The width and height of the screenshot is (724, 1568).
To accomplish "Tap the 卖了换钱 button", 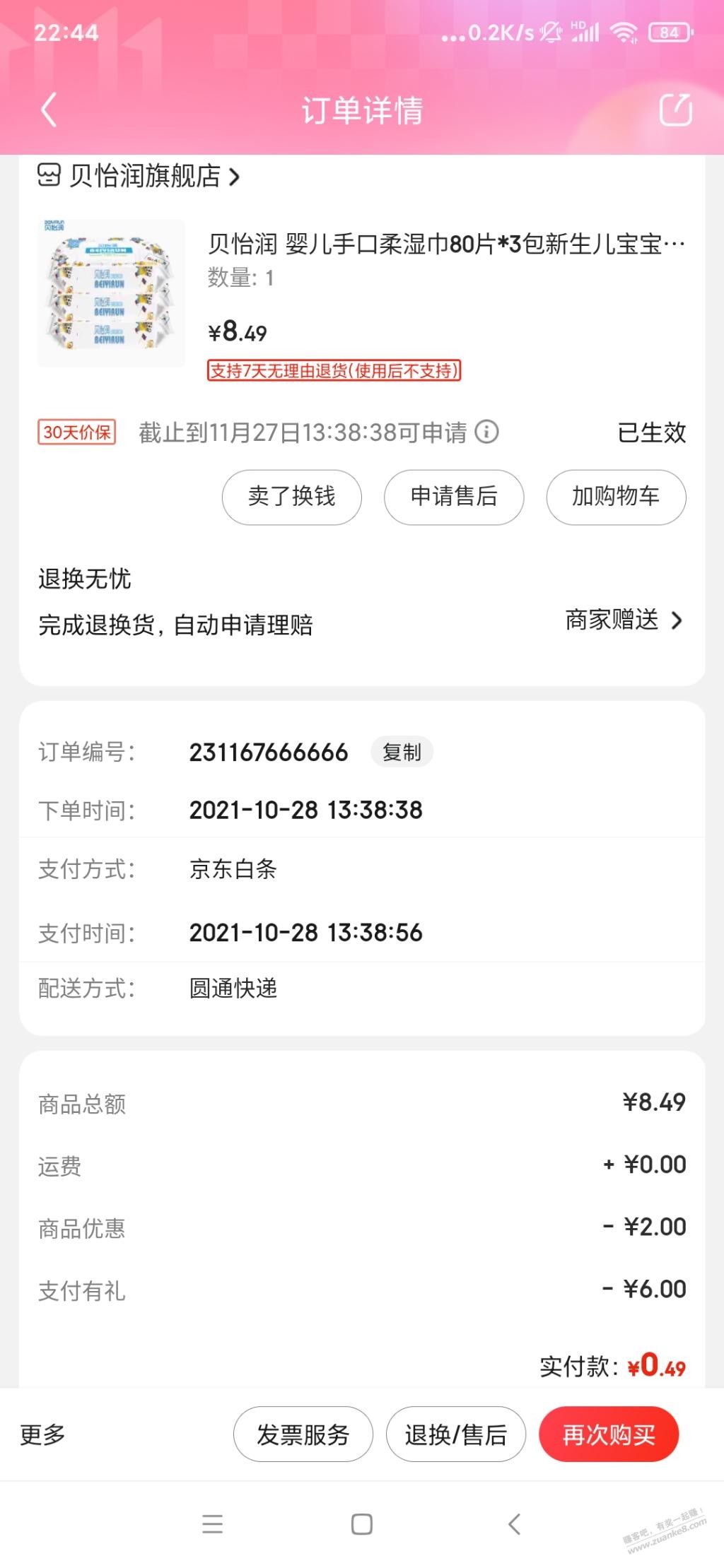I will pos(291,497).
